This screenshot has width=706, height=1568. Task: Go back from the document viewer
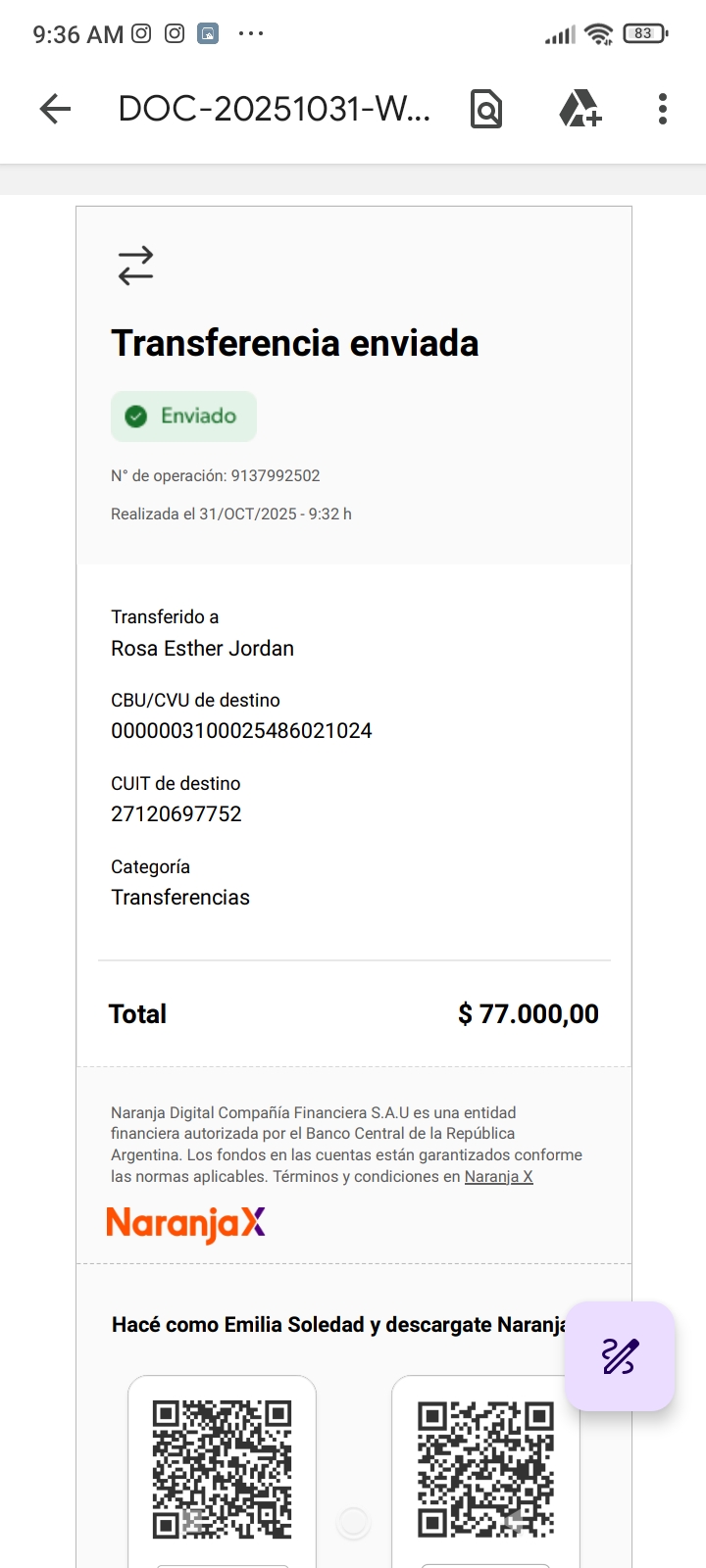(56, 109)
